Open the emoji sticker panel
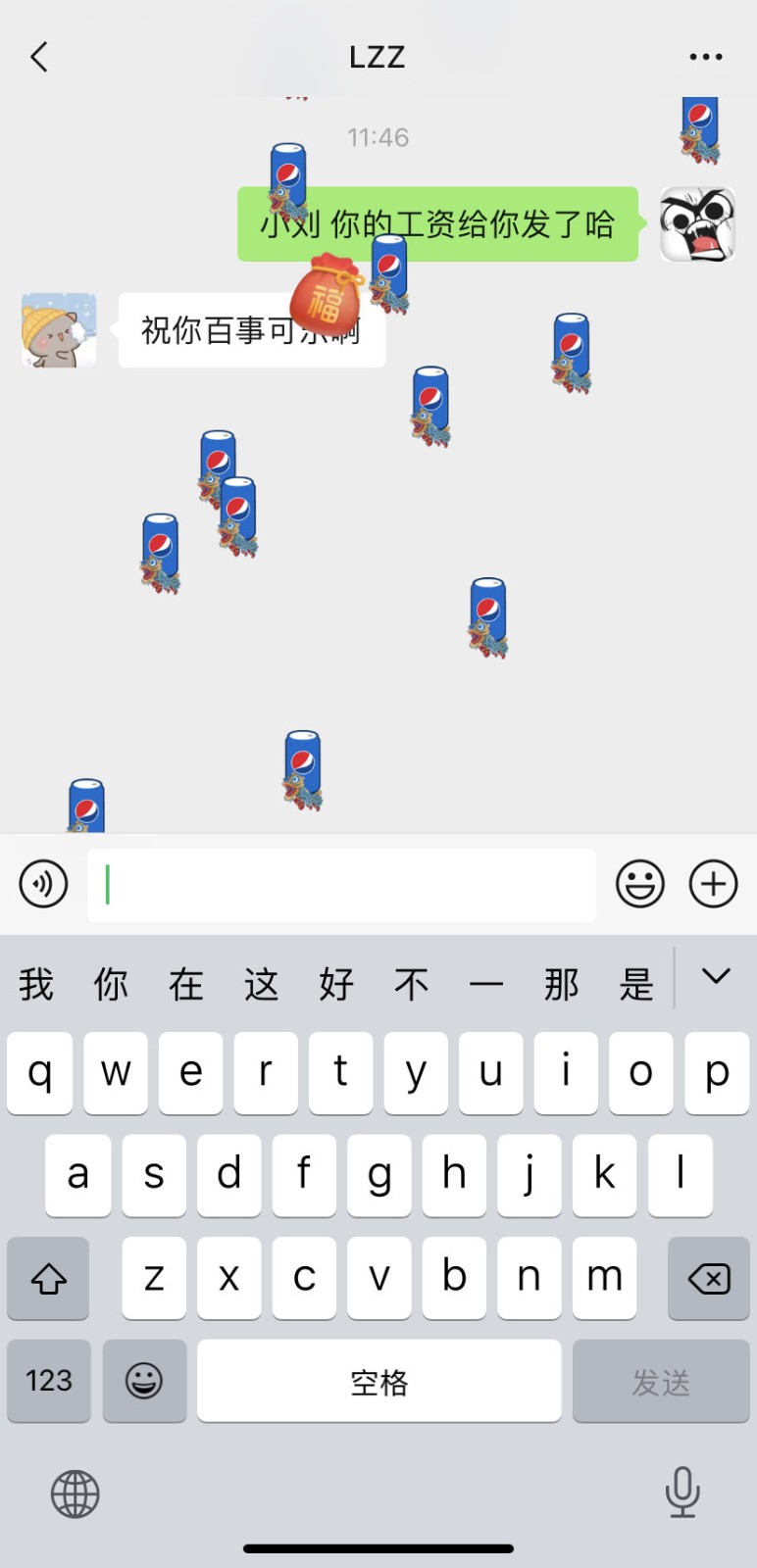757x1568 pixels. [x=640, y=884]
